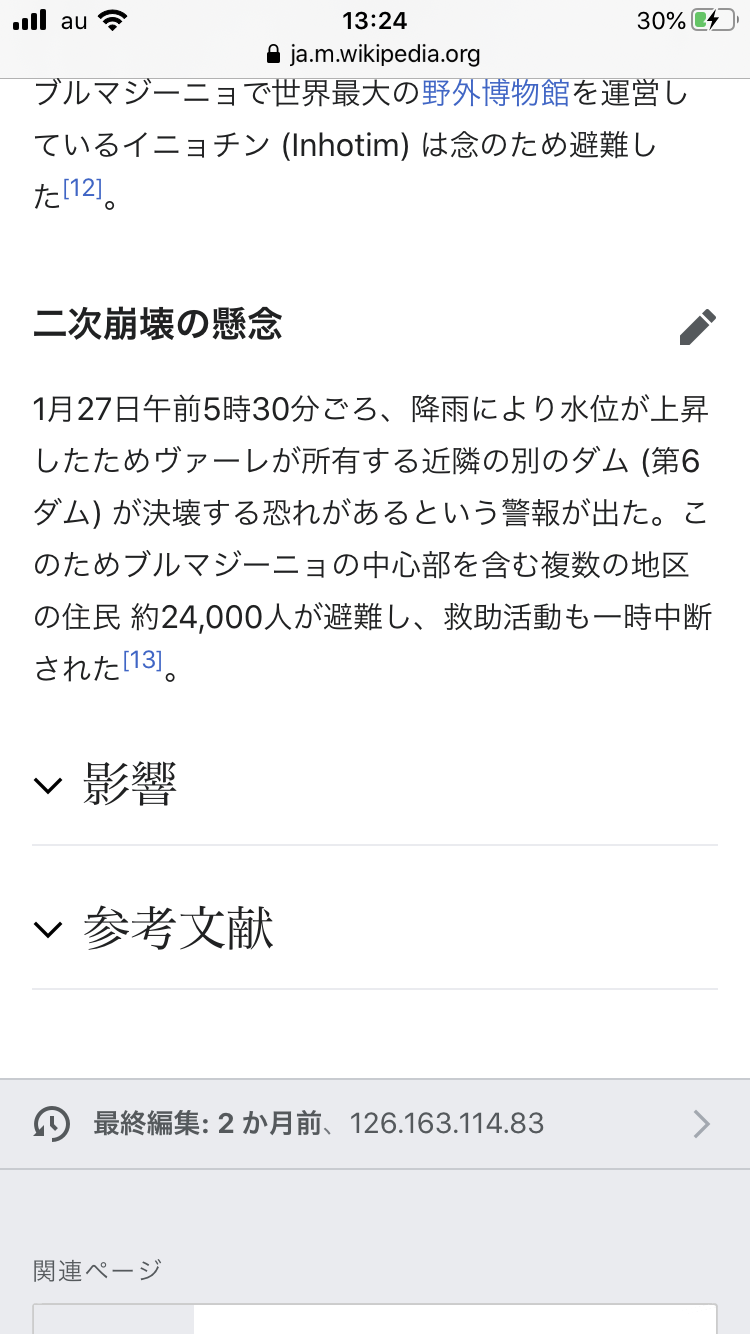
Task: Open the 最終編集 history row
Action: coord(374,1124)
